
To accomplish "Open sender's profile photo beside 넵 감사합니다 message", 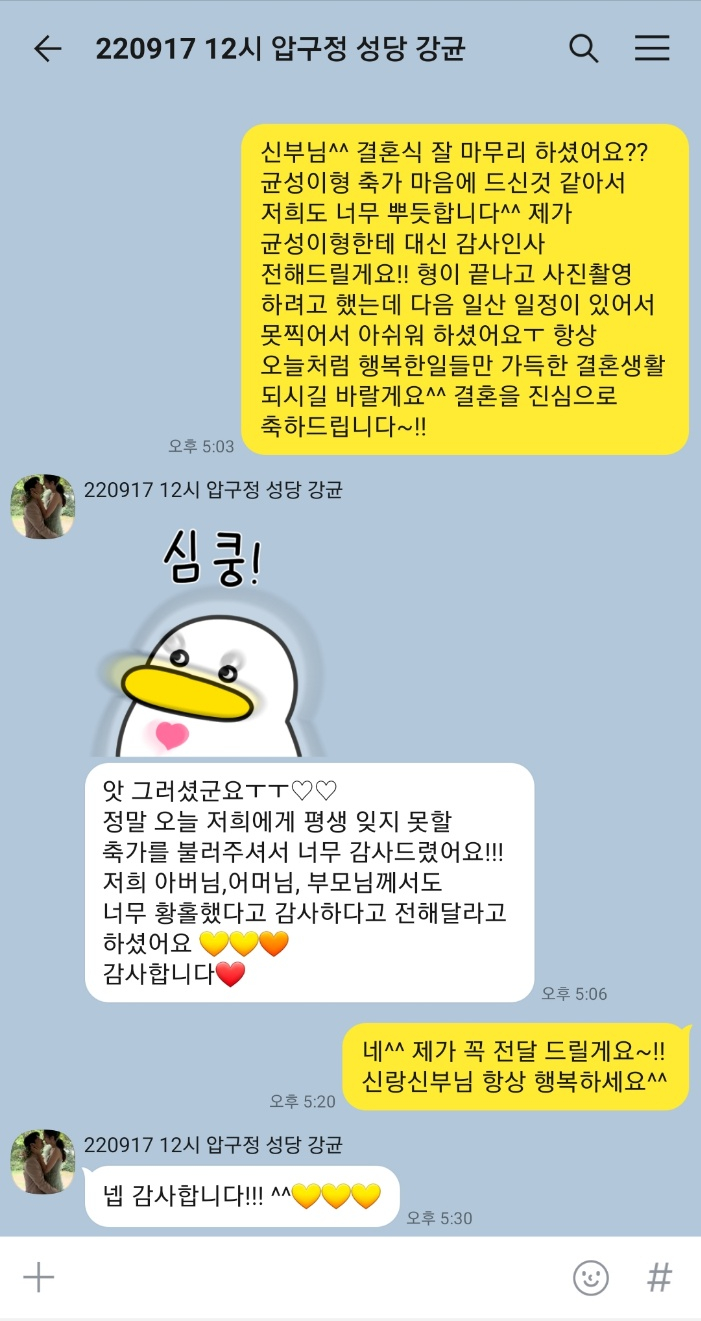I will (x=43, y=1162).
